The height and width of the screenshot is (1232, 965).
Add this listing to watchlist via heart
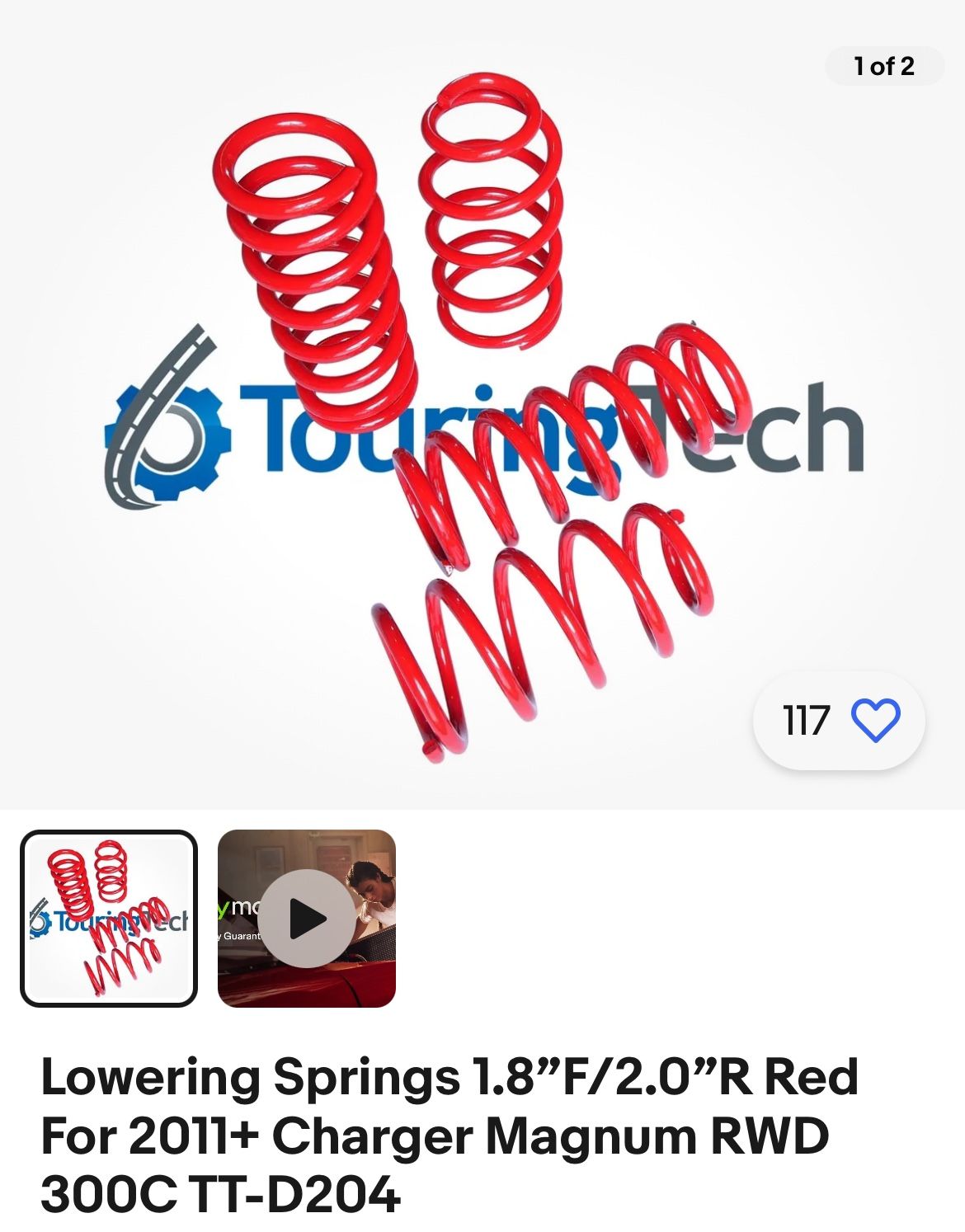click(x=874, y=721)
